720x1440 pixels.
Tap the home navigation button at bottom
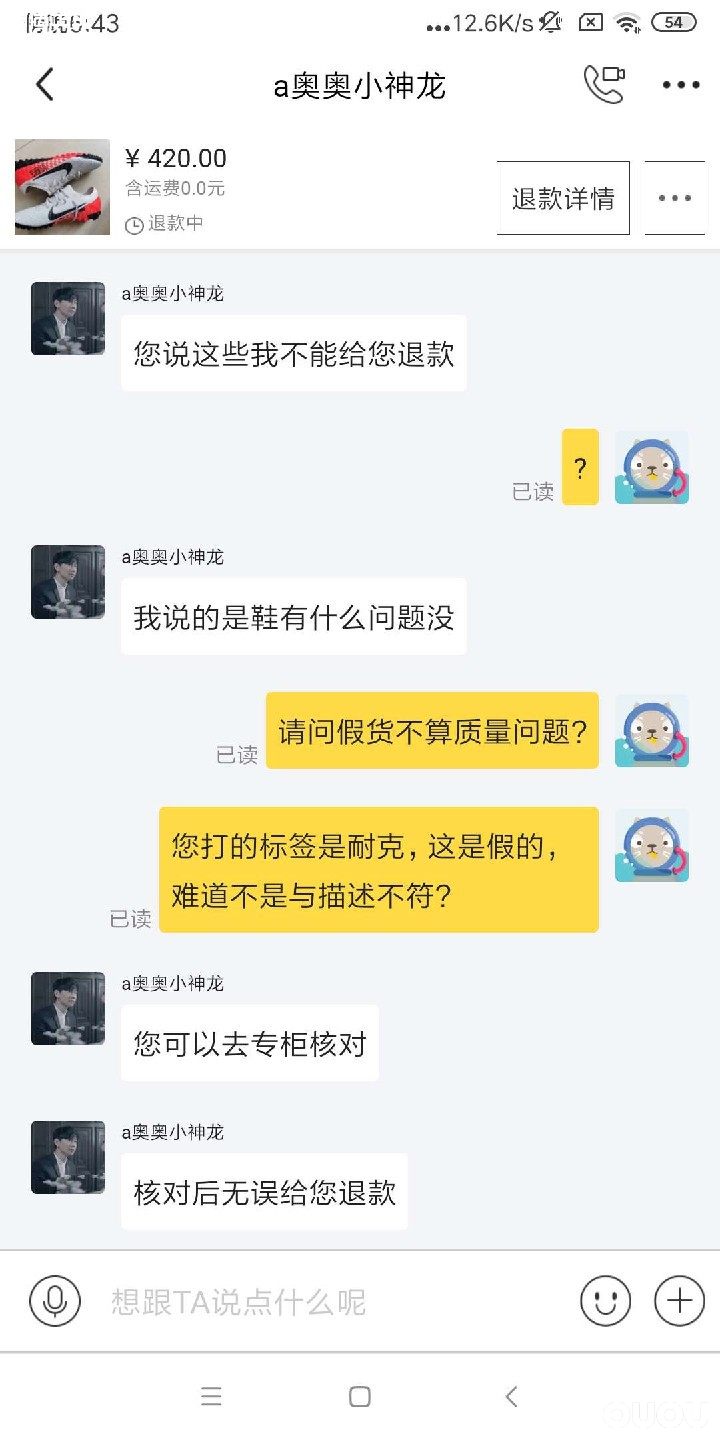[360, 1396]
